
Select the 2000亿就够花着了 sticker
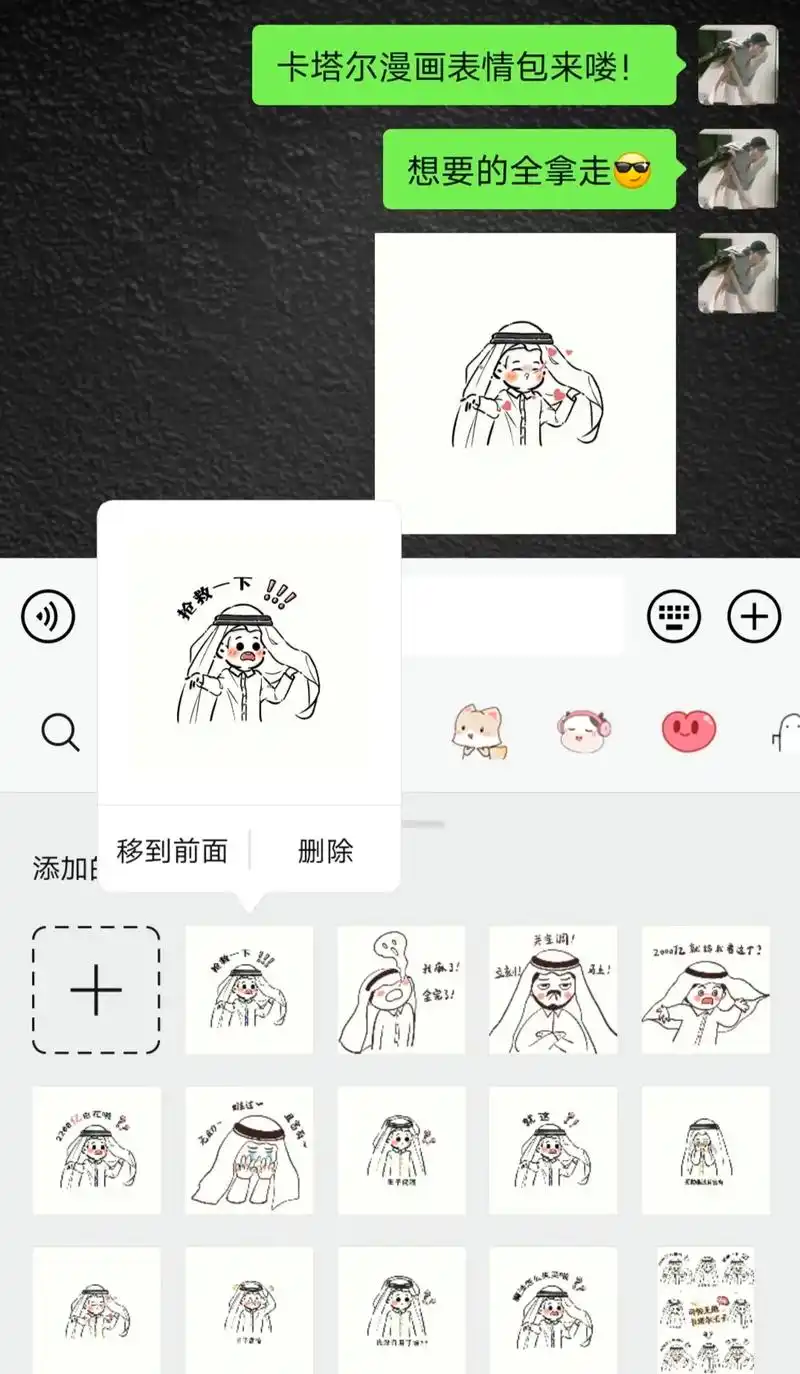pos(705,989)
